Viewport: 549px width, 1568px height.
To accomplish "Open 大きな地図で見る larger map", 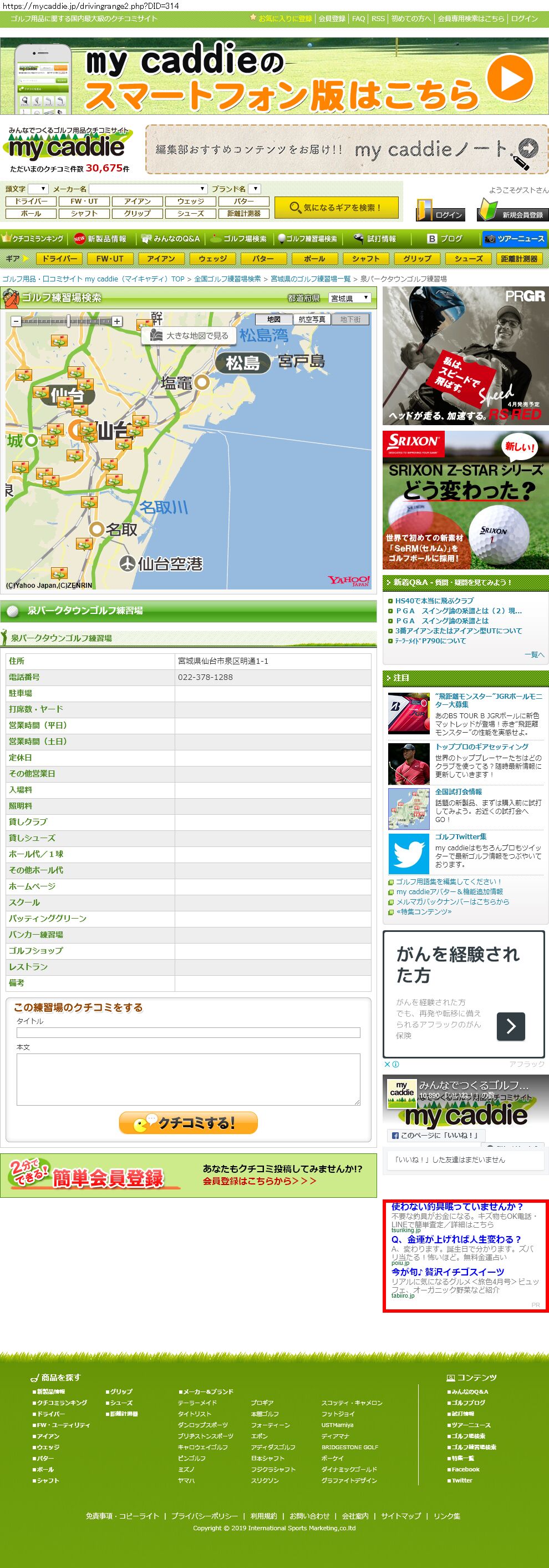I will 190,335.
